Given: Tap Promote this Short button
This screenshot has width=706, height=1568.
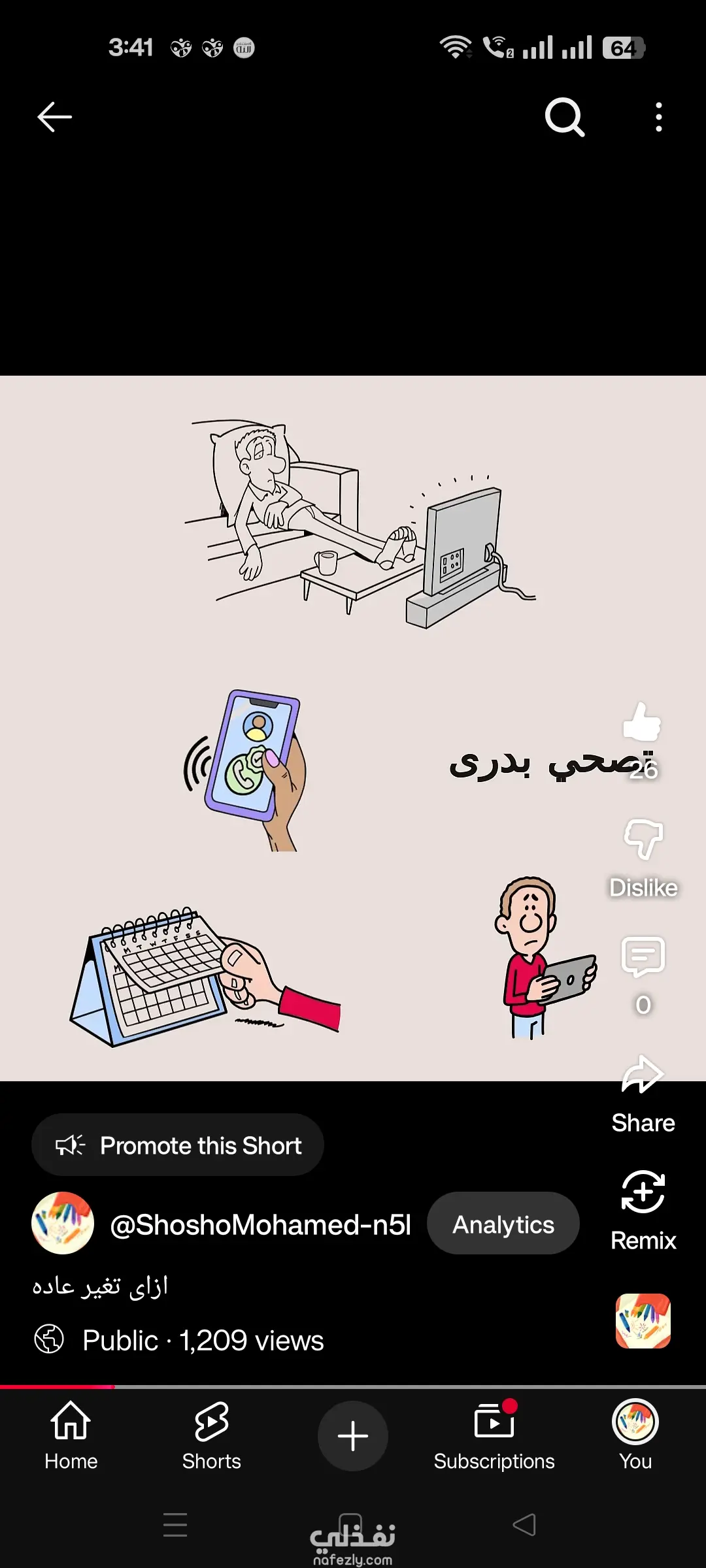Looking at the screenshot, I should (x=178, y=1145).
